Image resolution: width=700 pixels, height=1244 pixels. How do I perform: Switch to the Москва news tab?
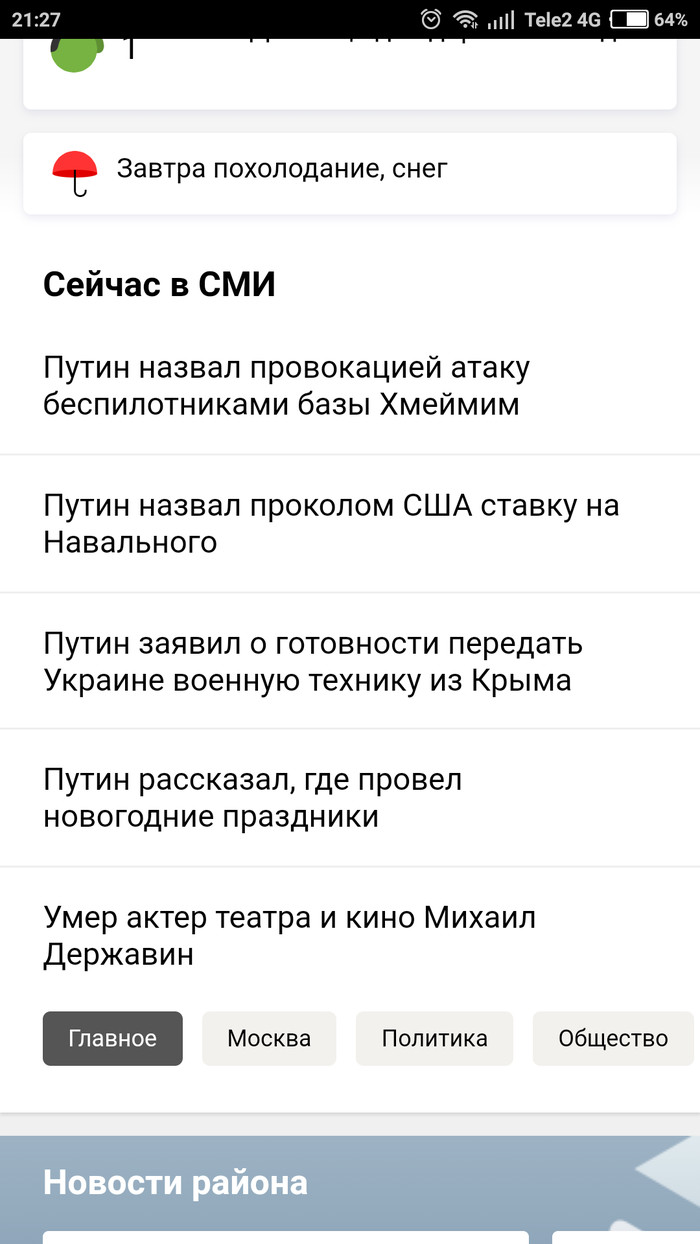click(x=269, y=1038)
